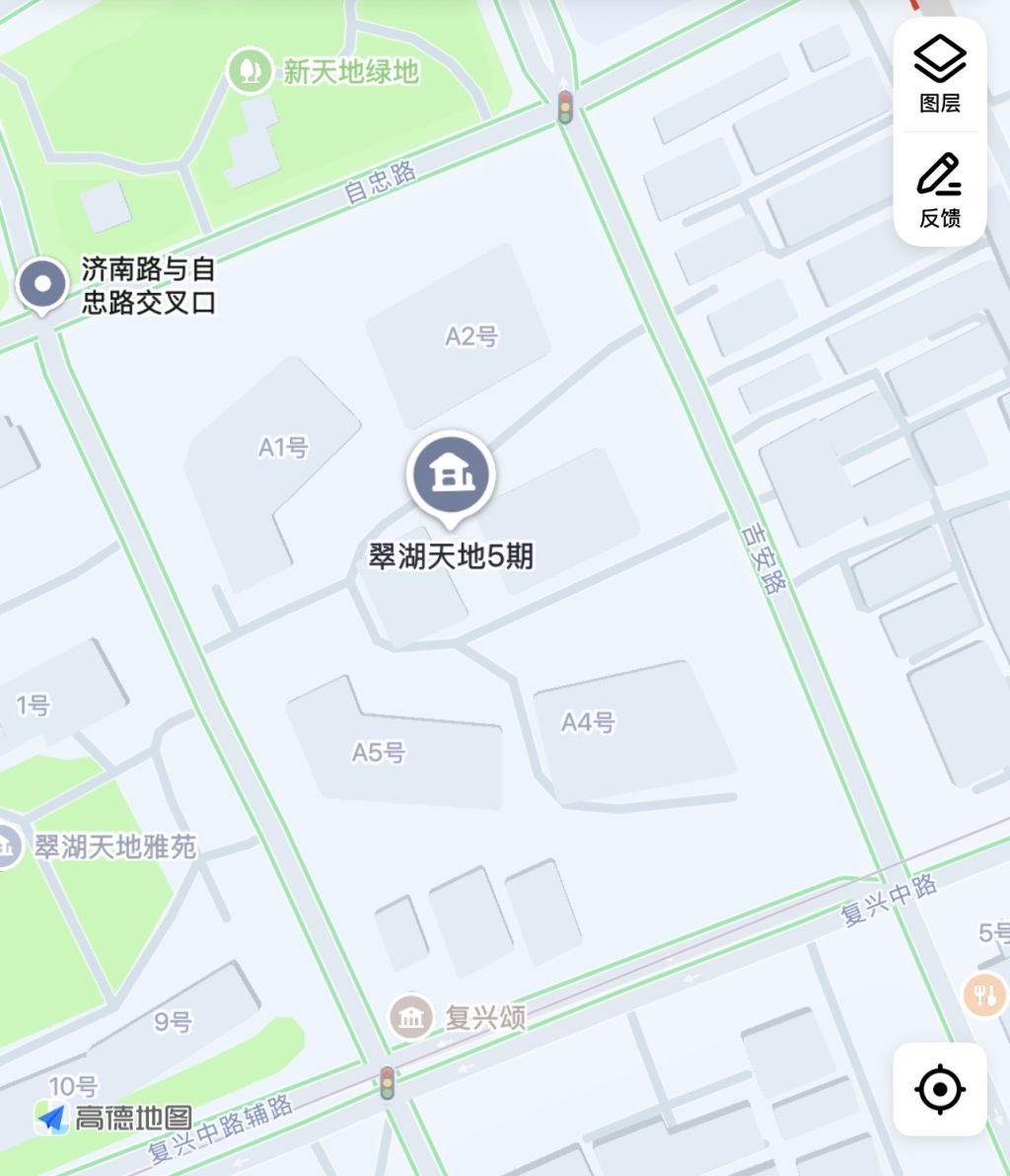The image size is (1010, 1176).
Task: Tap the 复兴颂 landmark marker
Action: pos(411,1016)
